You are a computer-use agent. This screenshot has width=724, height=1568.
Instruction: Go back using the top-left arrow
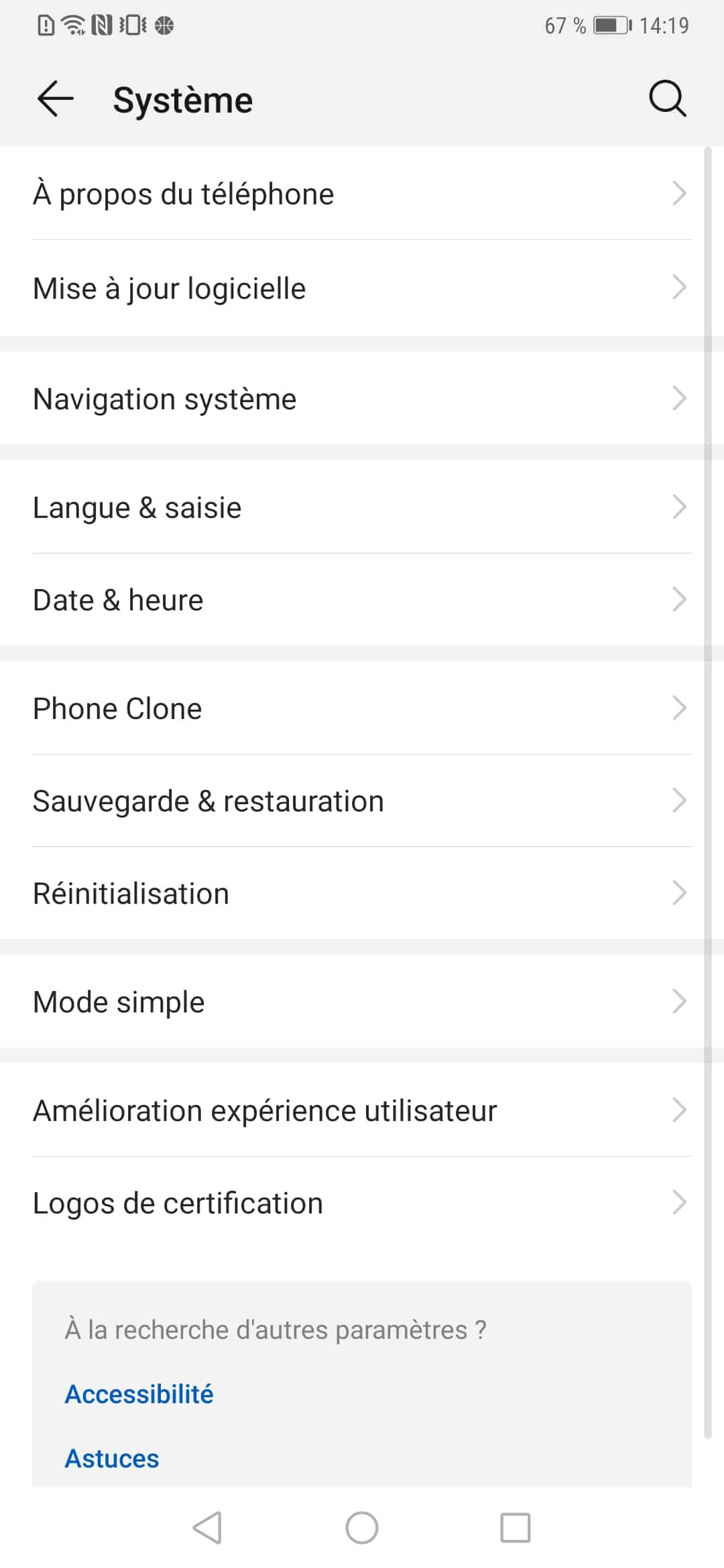tap(55, 99)
